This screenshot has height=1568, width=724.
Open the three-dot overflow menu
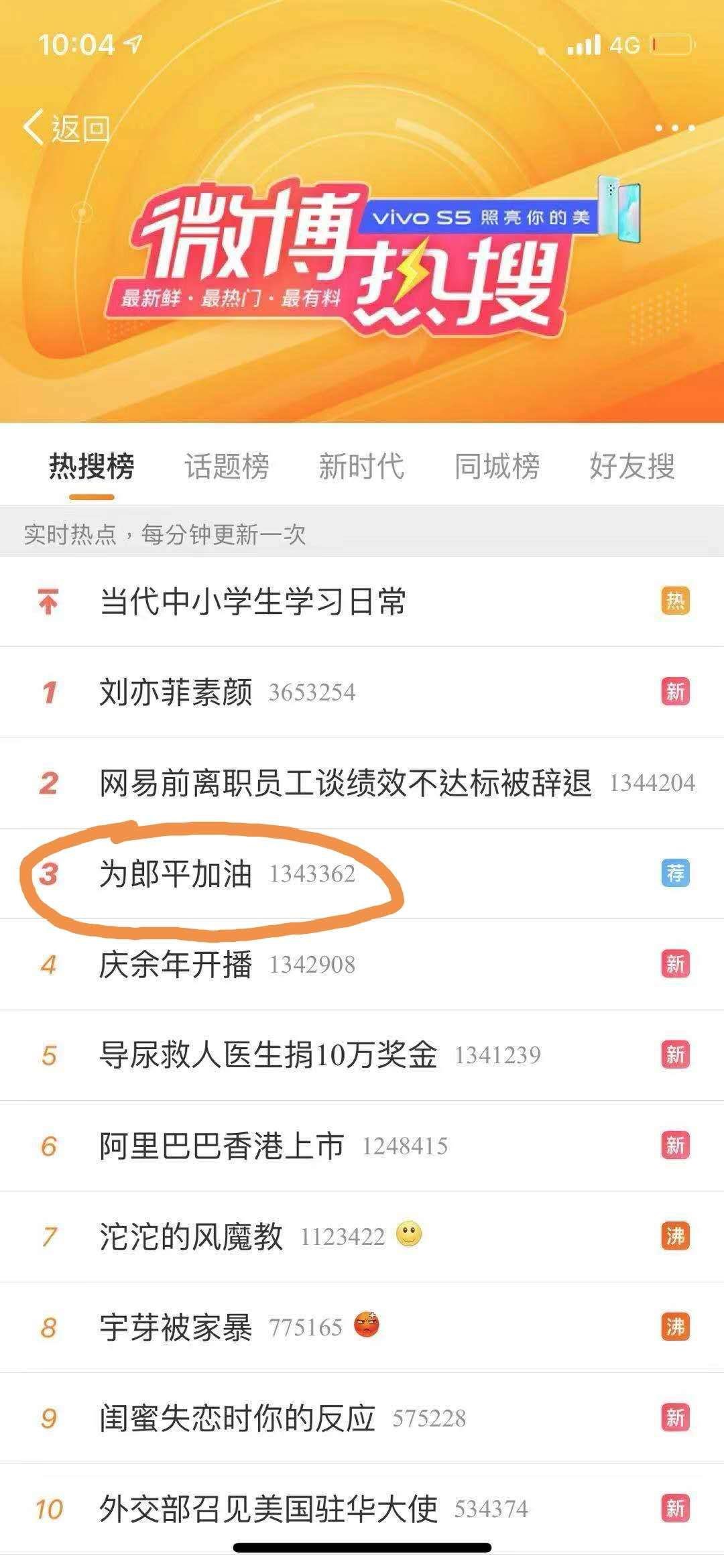pyautogui.click(x=674, y=128)
